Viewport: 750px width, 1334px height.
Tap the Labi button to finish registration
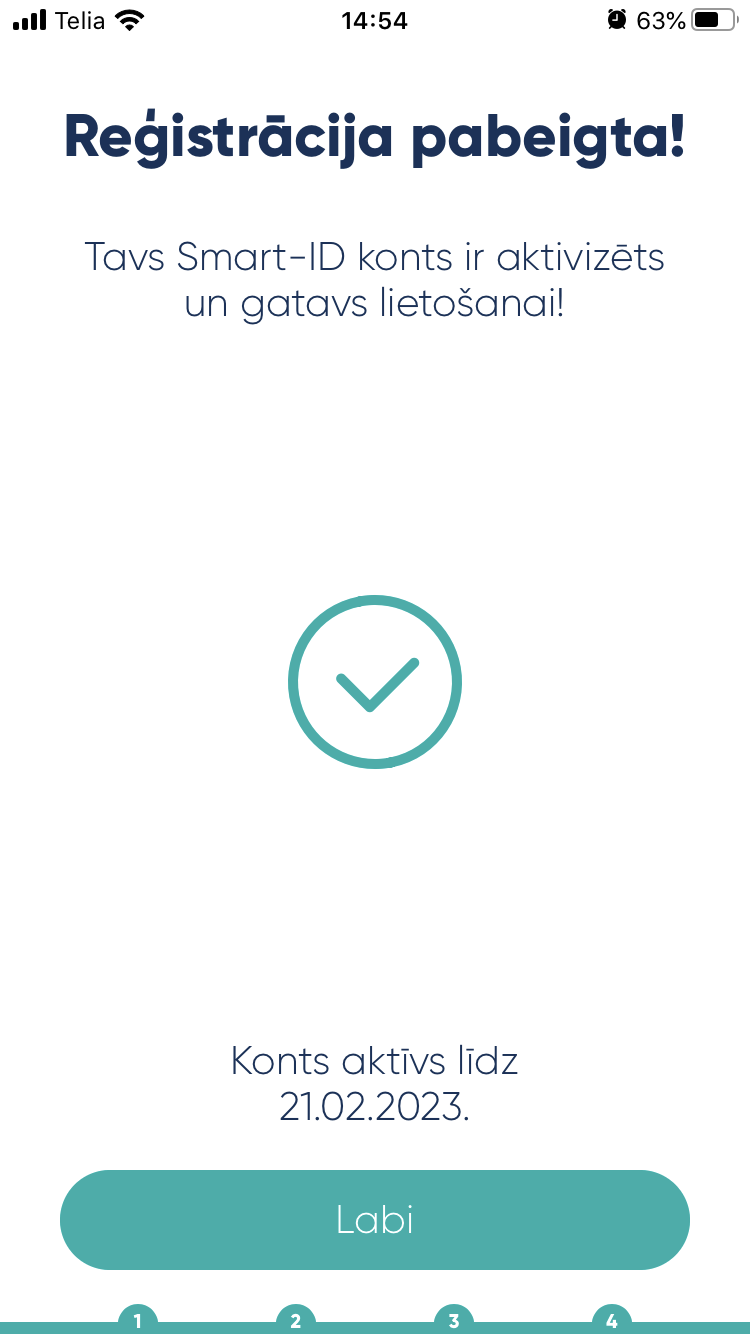(375, 1220)
